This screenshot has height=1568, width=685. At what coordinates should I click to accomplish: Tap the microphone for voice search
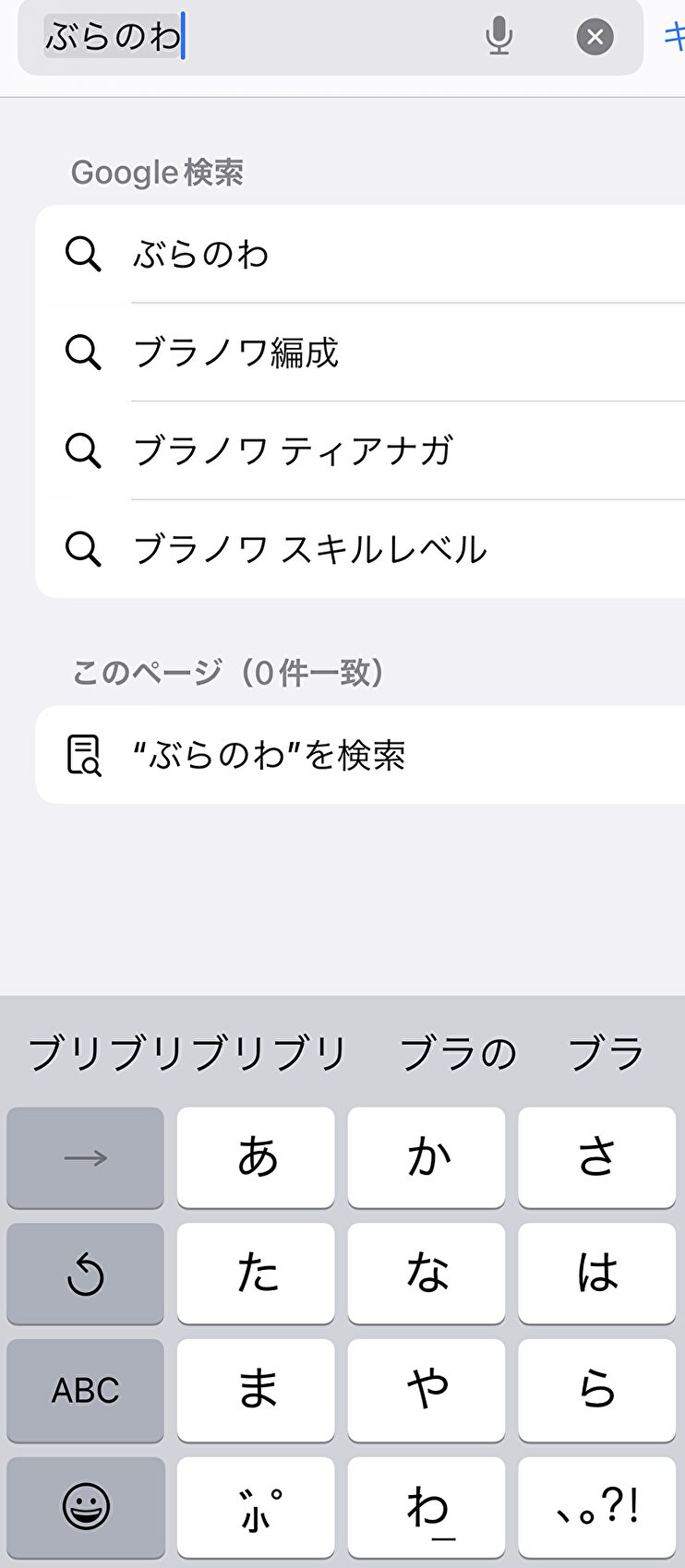(x=499, y=37)
